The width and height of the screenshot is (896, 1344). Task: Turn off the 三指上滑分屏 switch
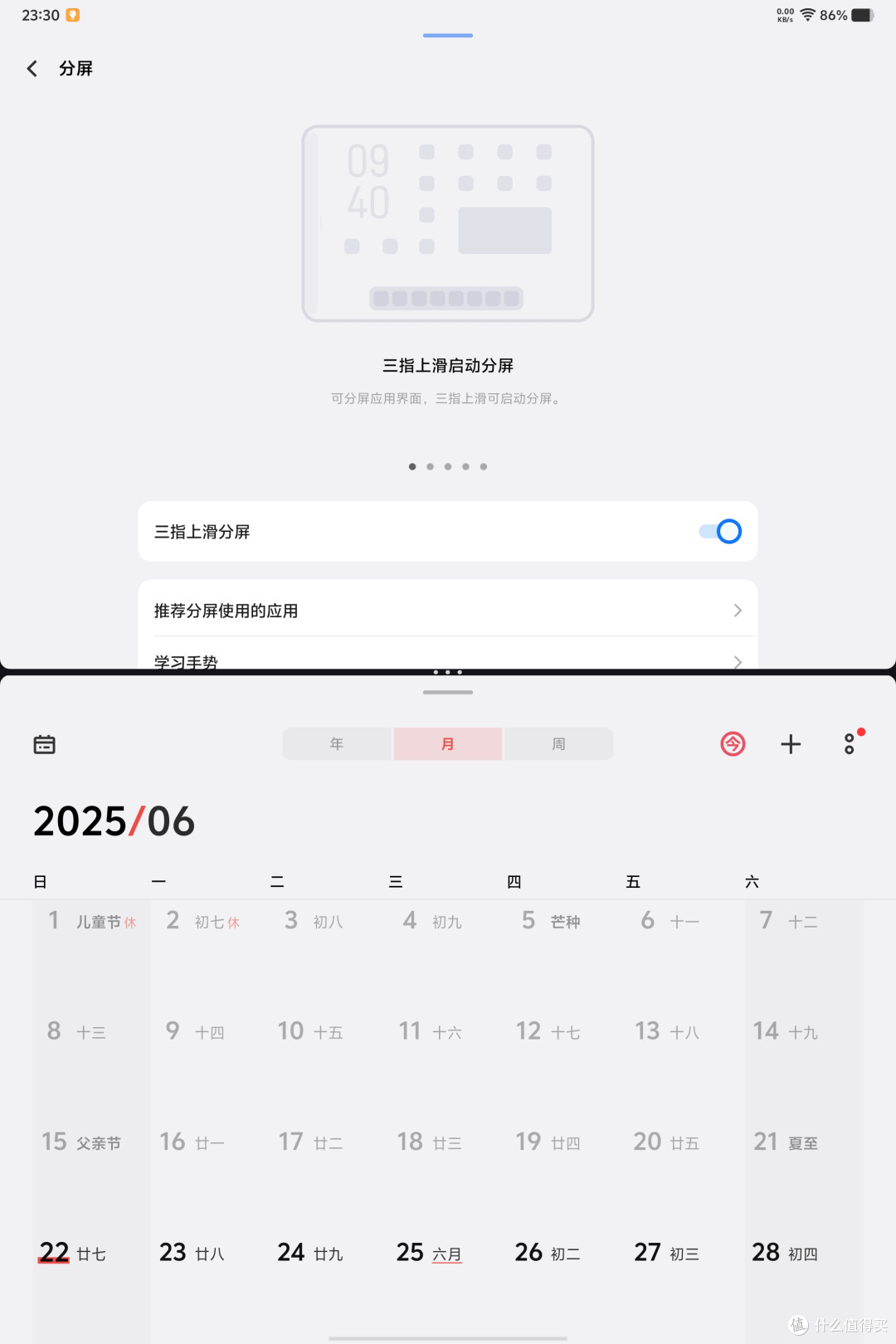coord(720,531)
